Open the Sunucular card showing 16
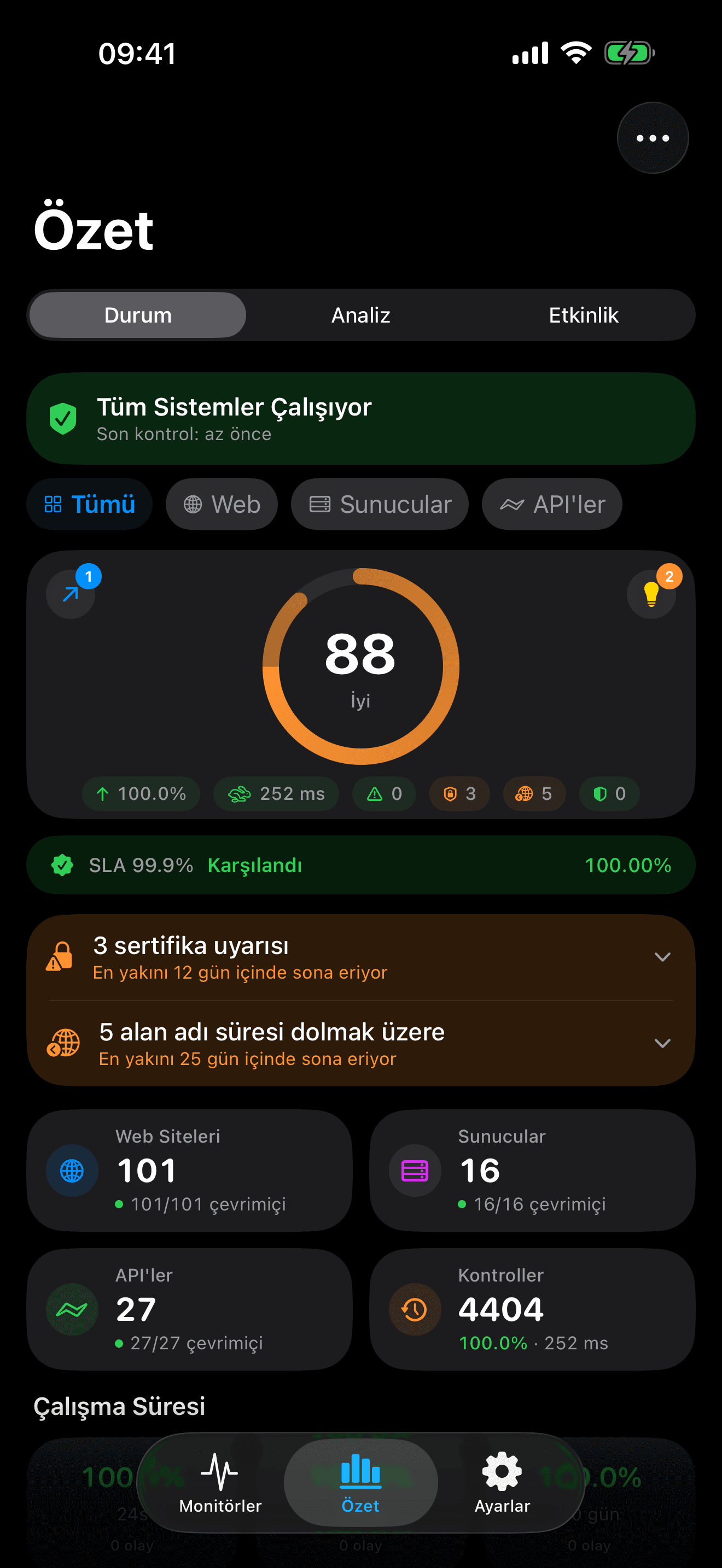The image size is (722, 1568). pos(532,1170)
